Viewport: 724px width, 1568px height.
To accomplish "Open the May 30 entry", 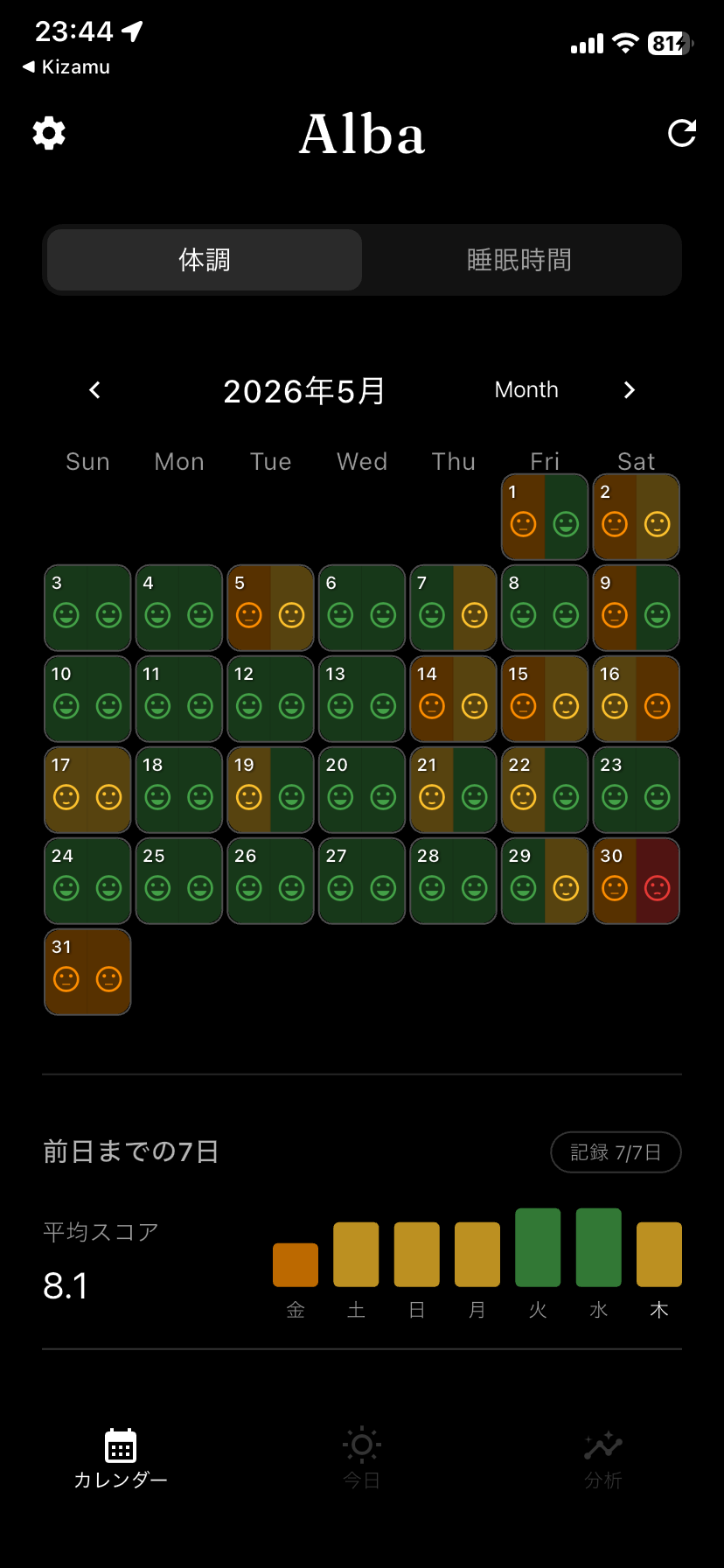I will (636, 881).
